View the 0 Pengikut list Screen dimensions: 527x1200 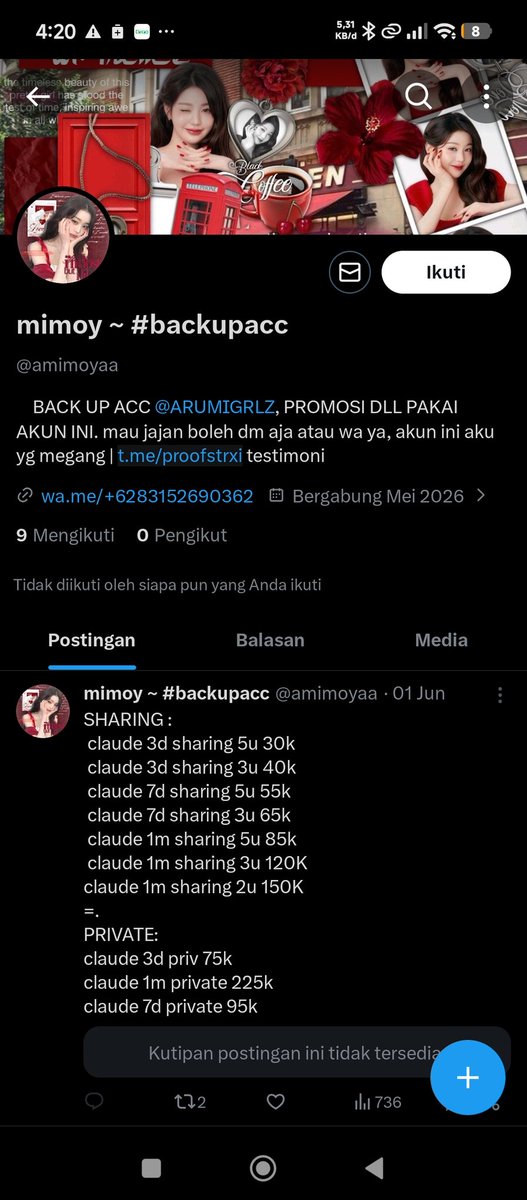pyautogui.click(x=182, y=535)
